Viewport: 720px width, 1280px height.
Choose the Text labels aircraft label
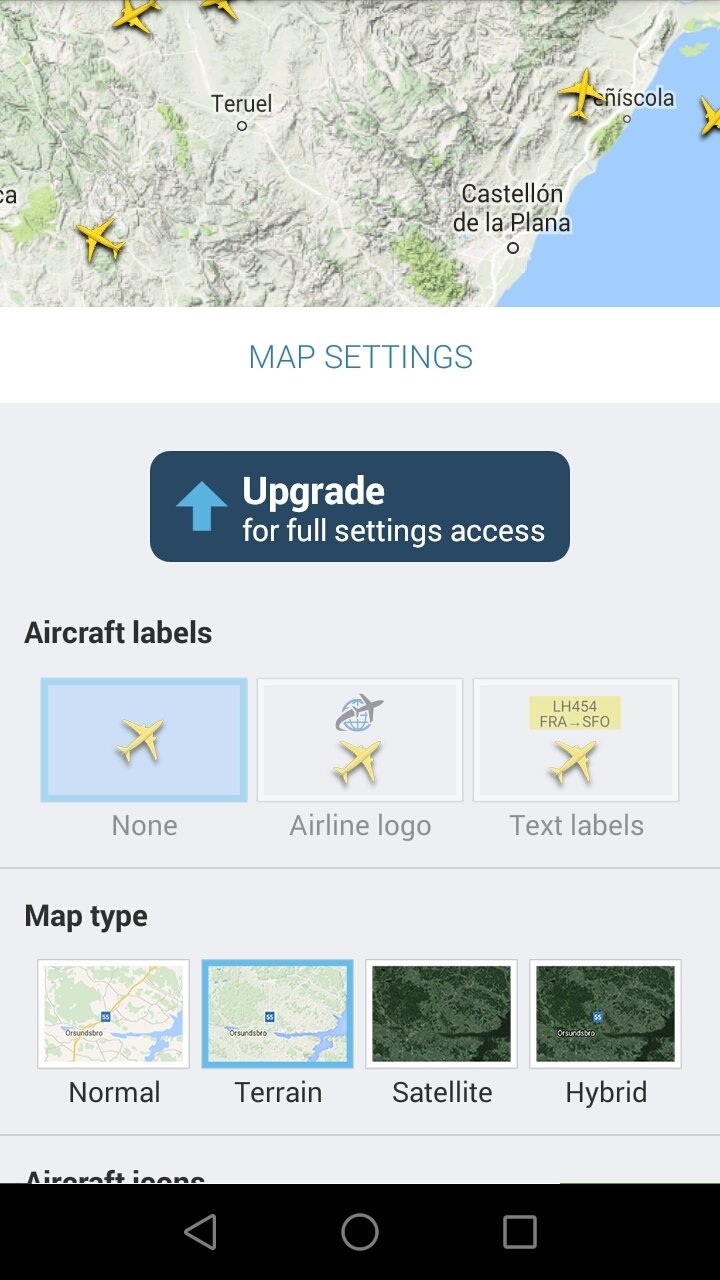coord(576,740)
